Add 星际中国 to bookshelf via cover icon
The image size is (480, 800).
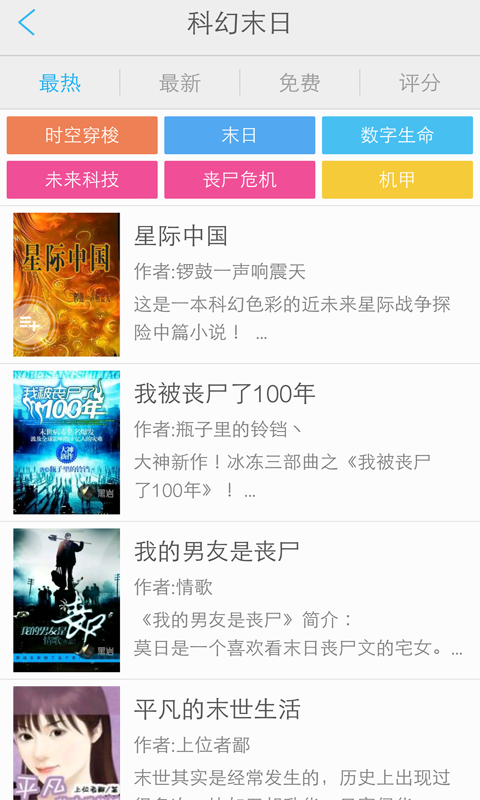[x=30, y=323]
